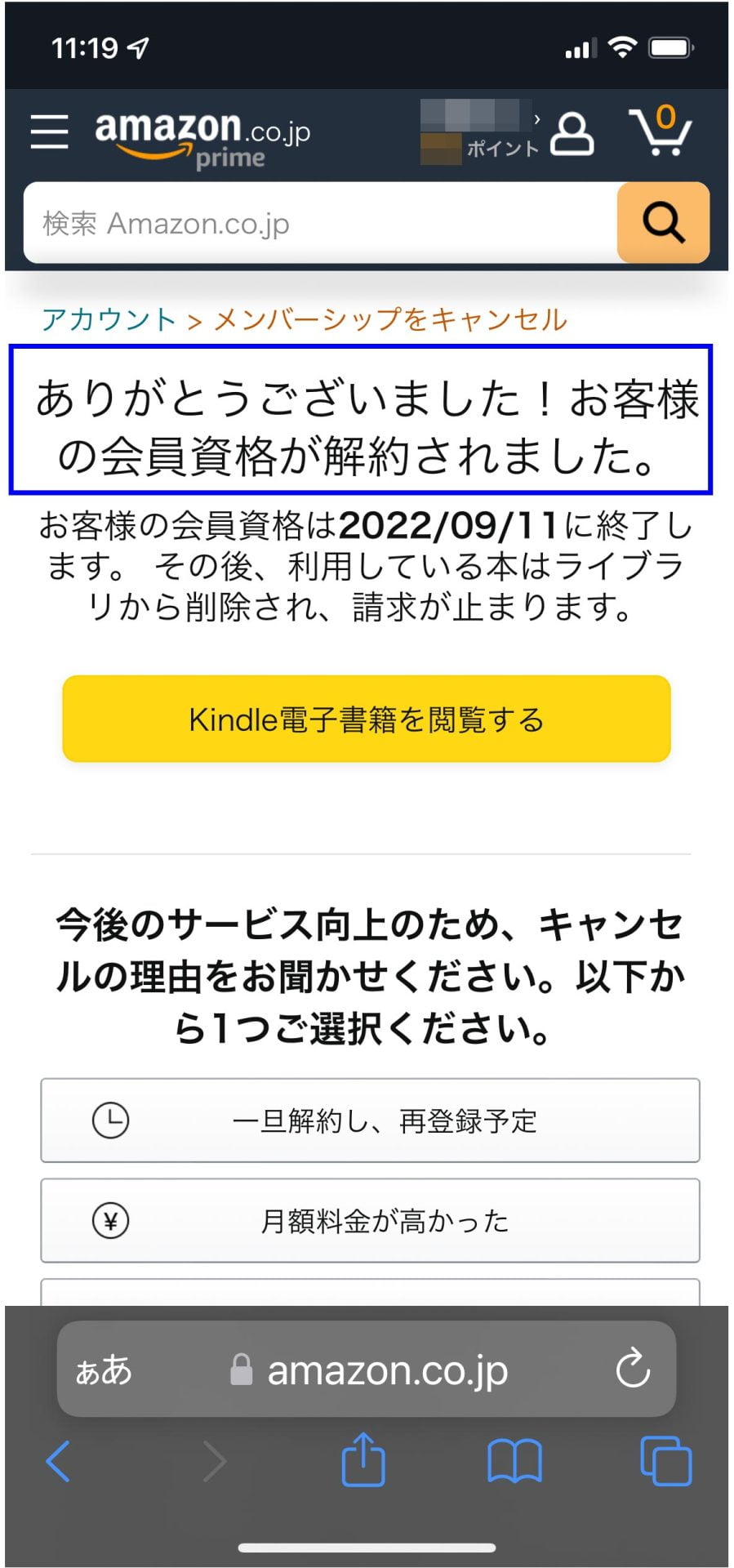
Task: Tap the orange search magnifier button
Action: point(663,223)
